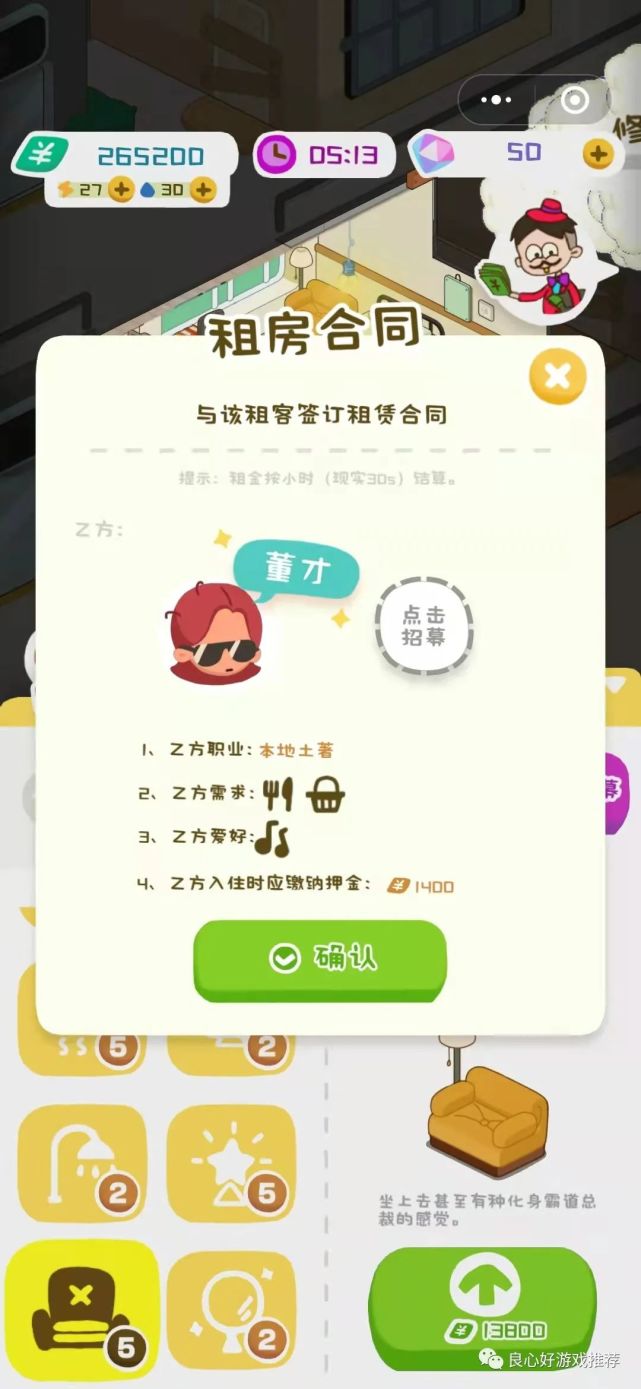Close the mini program with the target icon
The image size is (641, 1389).
click(575, 100)
